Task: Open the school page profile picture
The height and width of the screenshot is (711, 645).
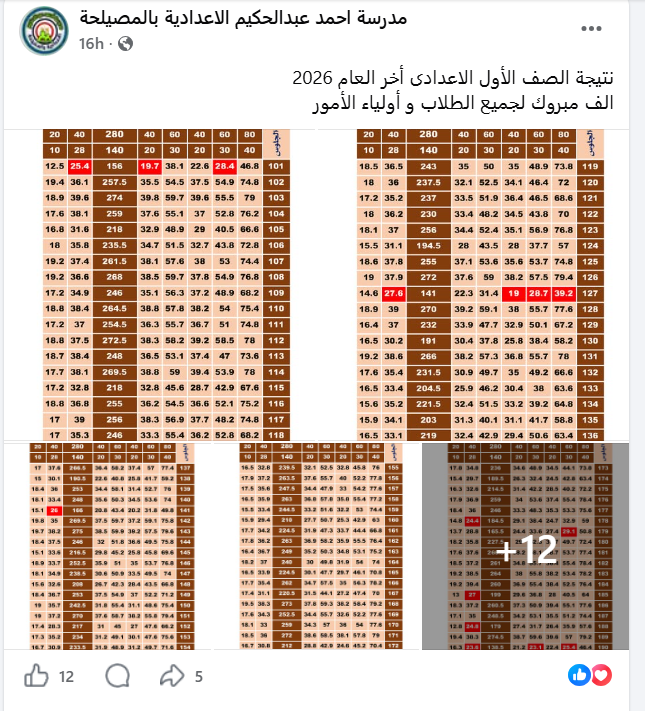Action: 44,30
